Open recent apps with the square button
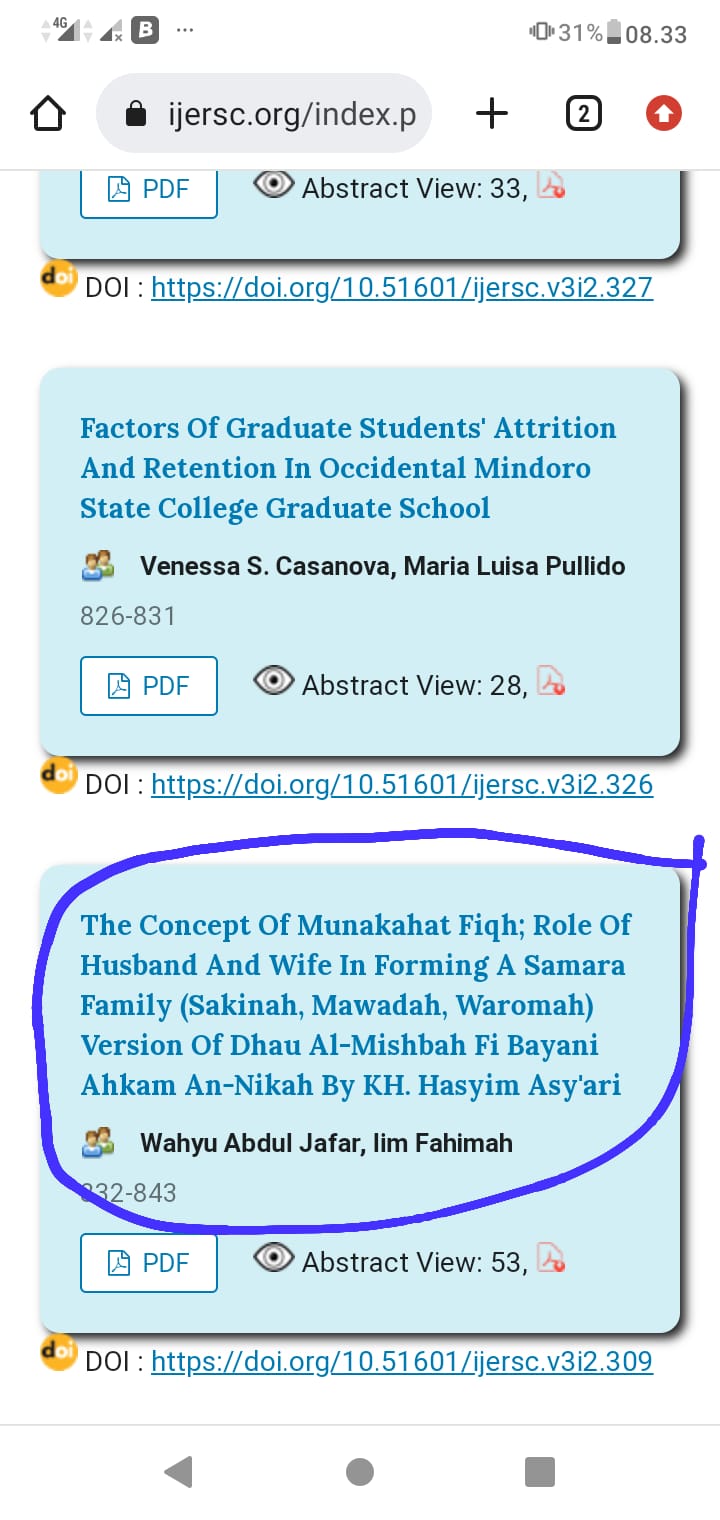 click(x=539, y=1471)
